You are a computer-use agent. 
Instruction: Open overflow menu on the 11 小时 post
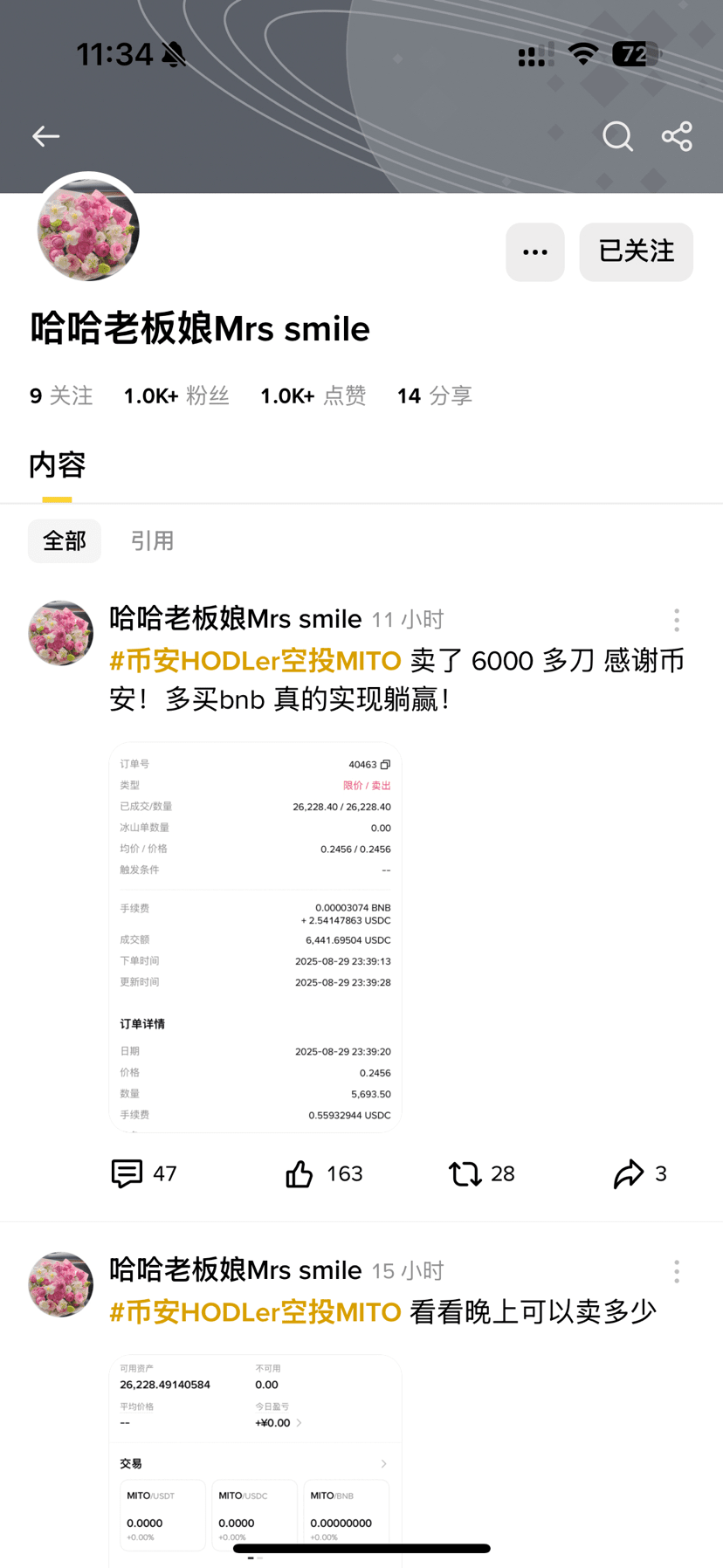[676, 620]
